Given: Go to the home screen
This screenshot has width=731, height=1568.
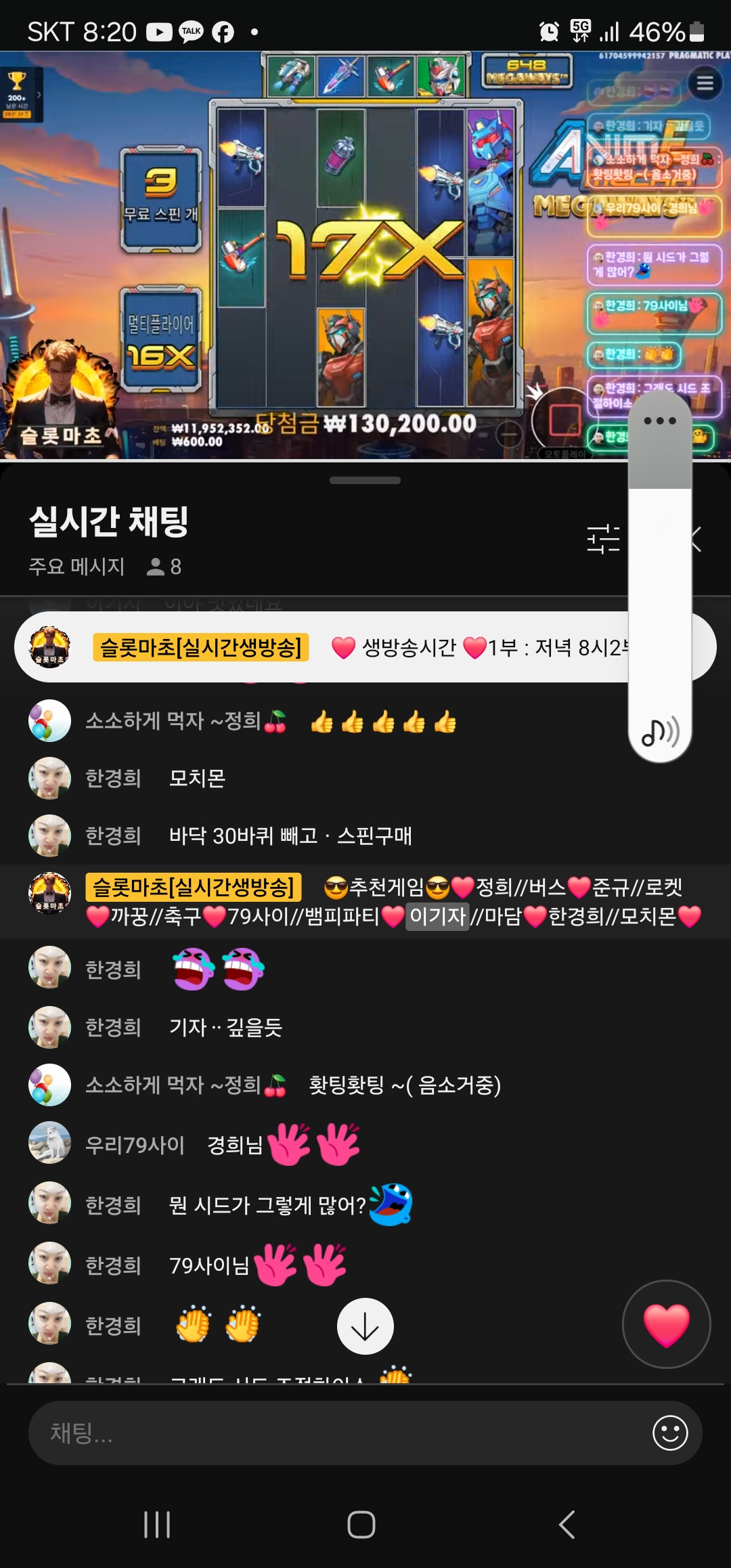Looking at the screenshot, I should (x=361, y=1524).
